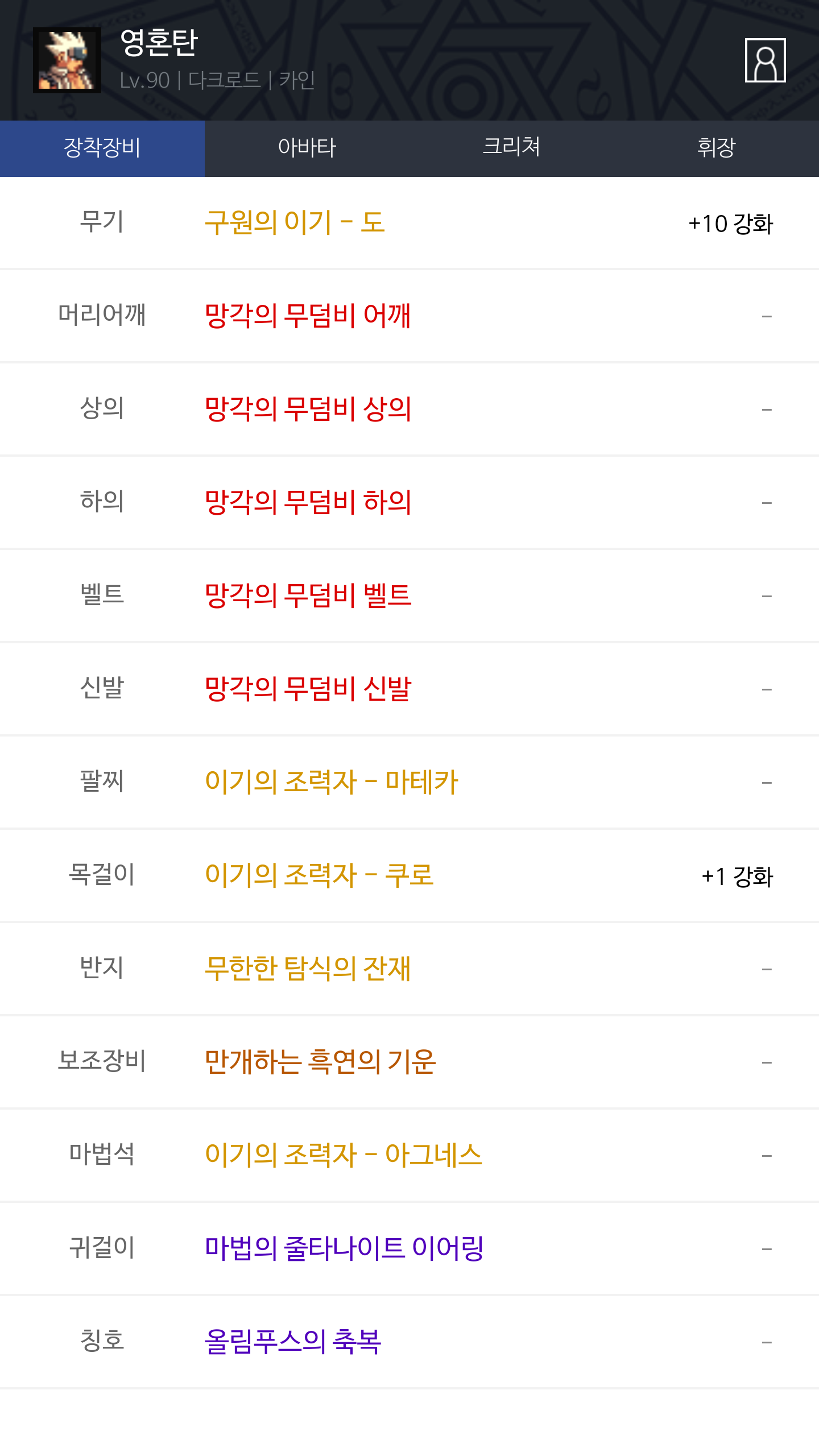The height and width of the screenshot is (1456, 819).
Task: Switch to the 휘장 tab
Action: (716, 148)
